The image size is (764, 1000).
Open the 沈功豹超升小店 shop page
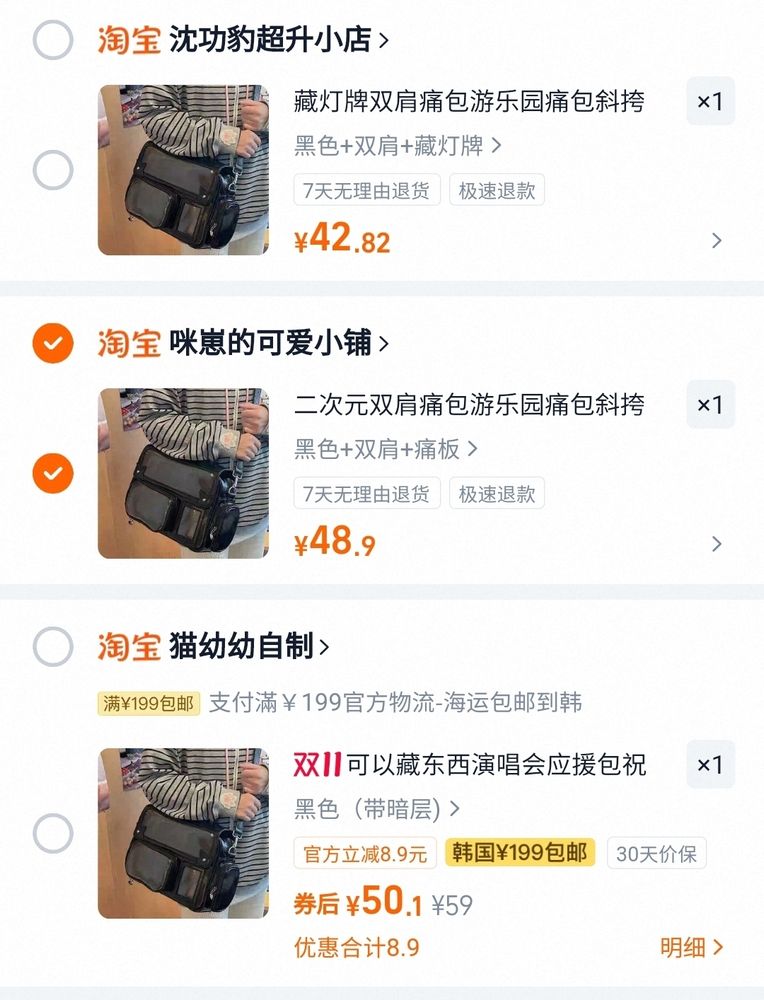pyautogui.click(x=278, y=40)
